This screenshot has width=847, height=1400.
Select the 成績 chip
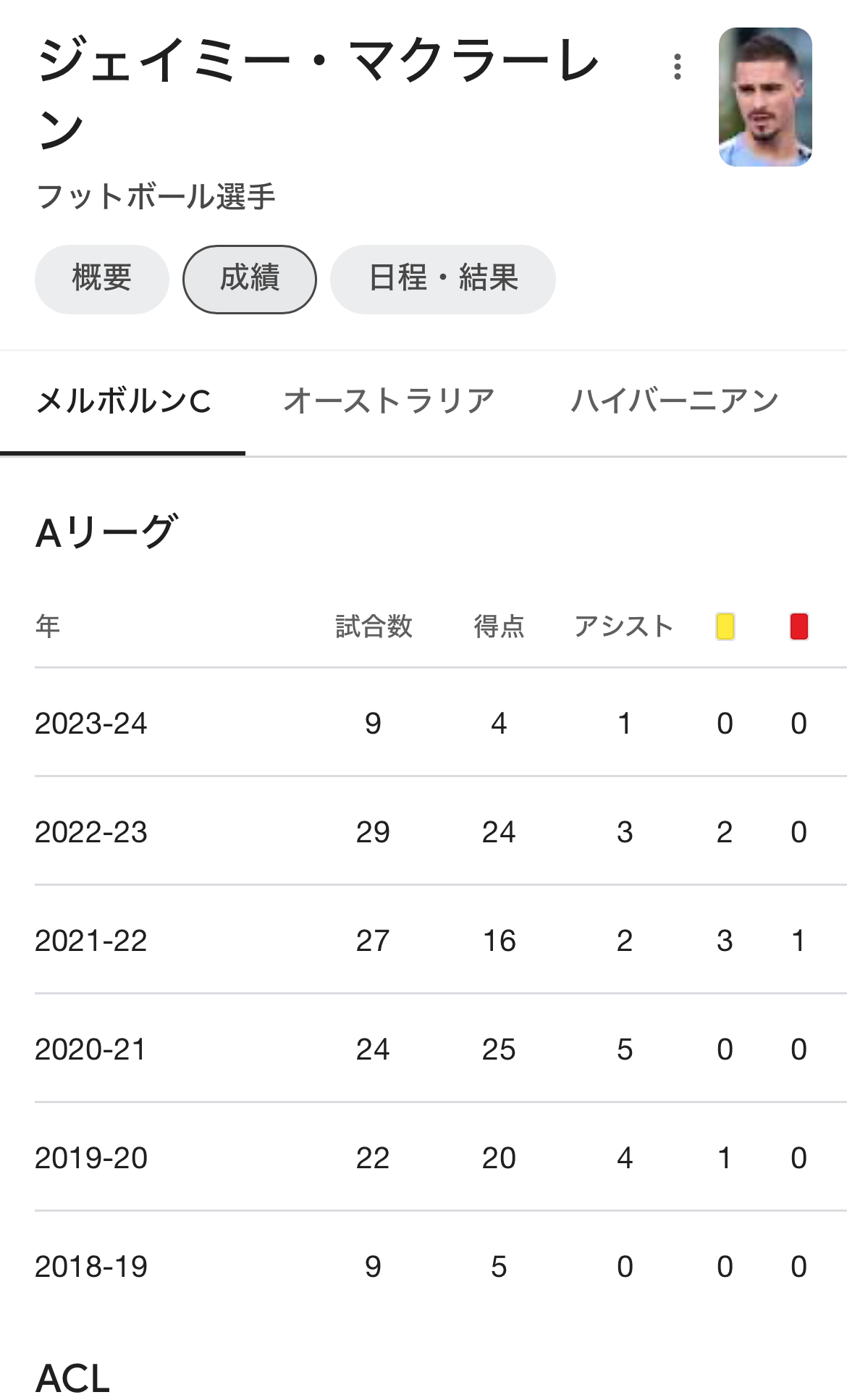tap(250, 279)
